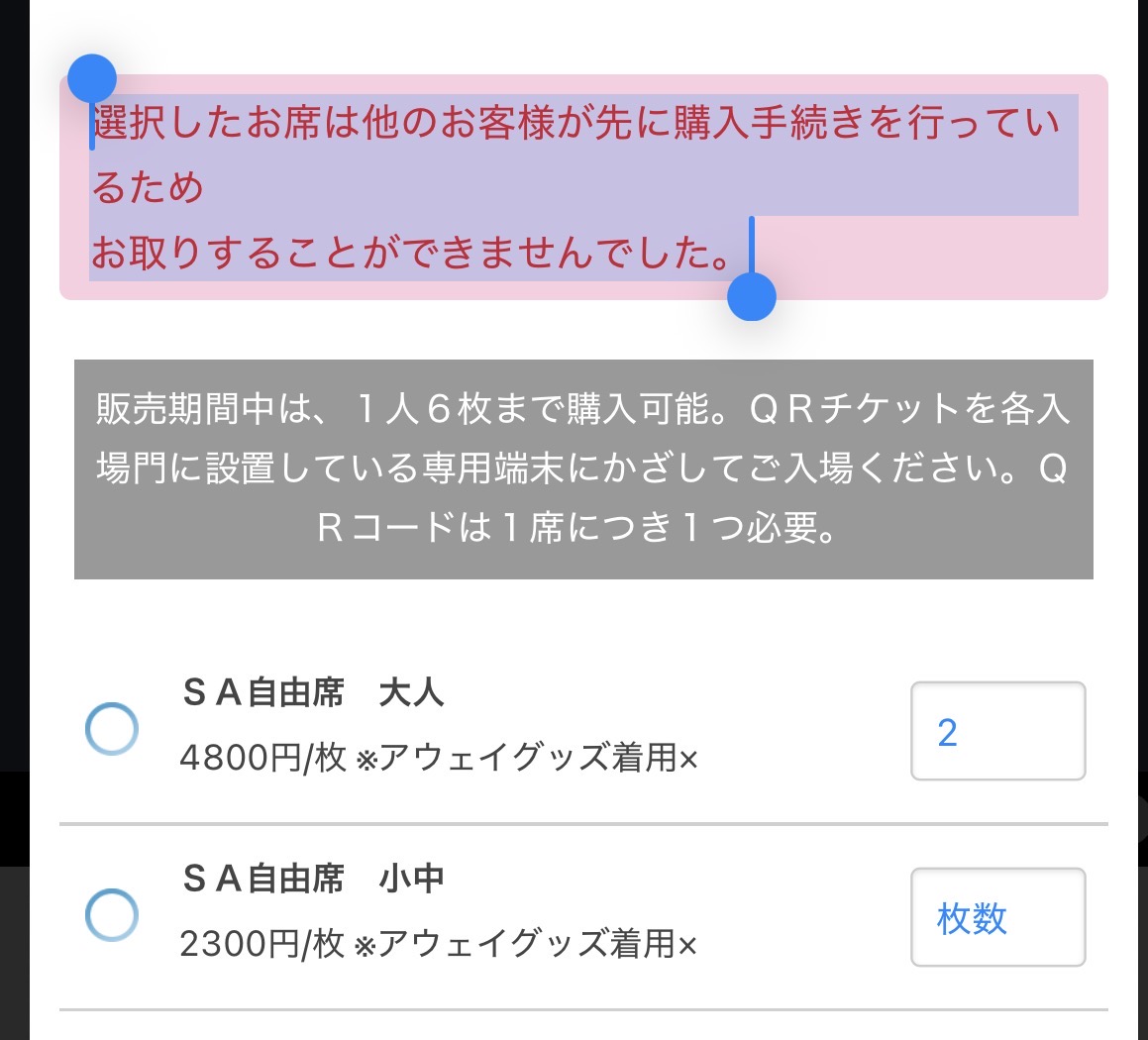
Task: Select the ＳＡ自由席 小中 radio button
Action: pos(111,915)
